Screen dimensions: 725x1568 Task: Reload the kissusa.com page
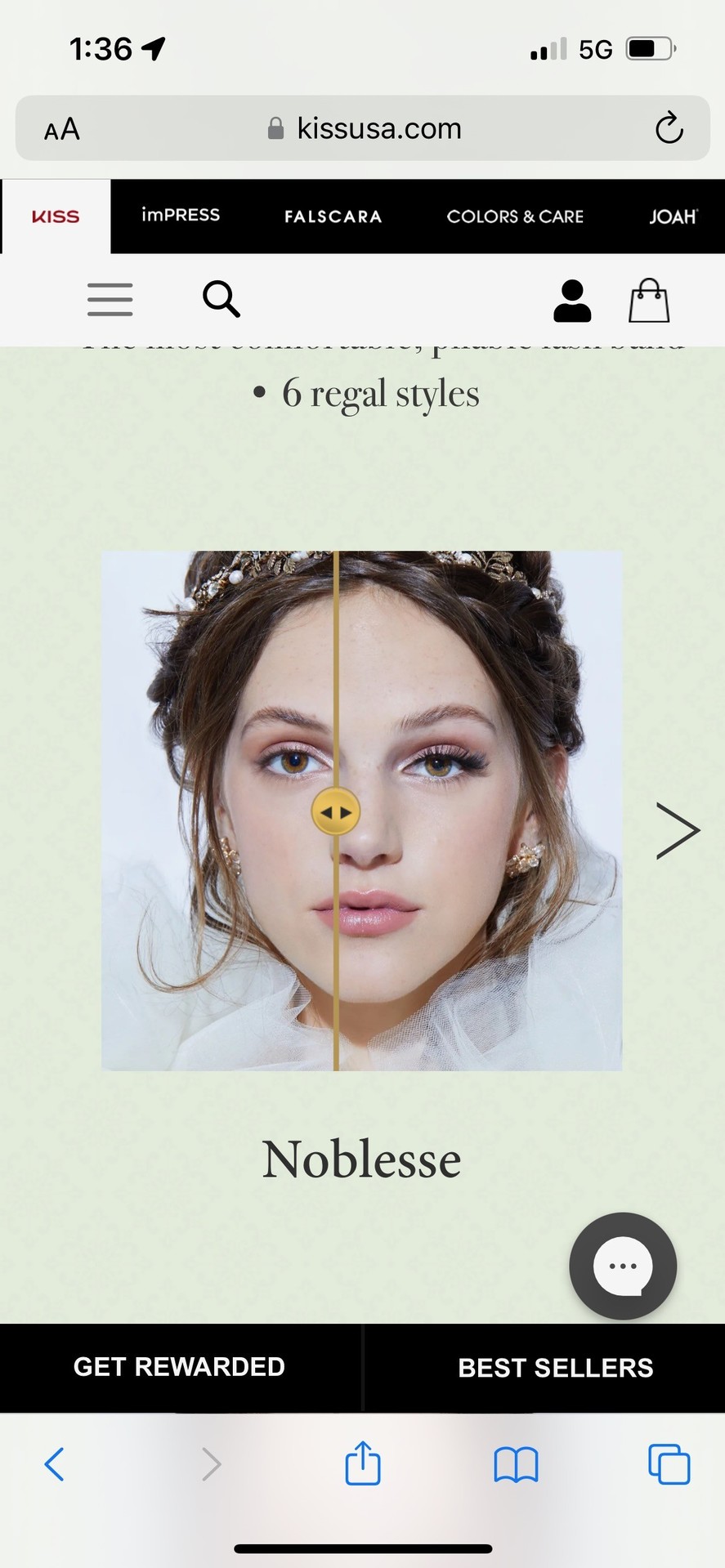click(x=669, y=128)
